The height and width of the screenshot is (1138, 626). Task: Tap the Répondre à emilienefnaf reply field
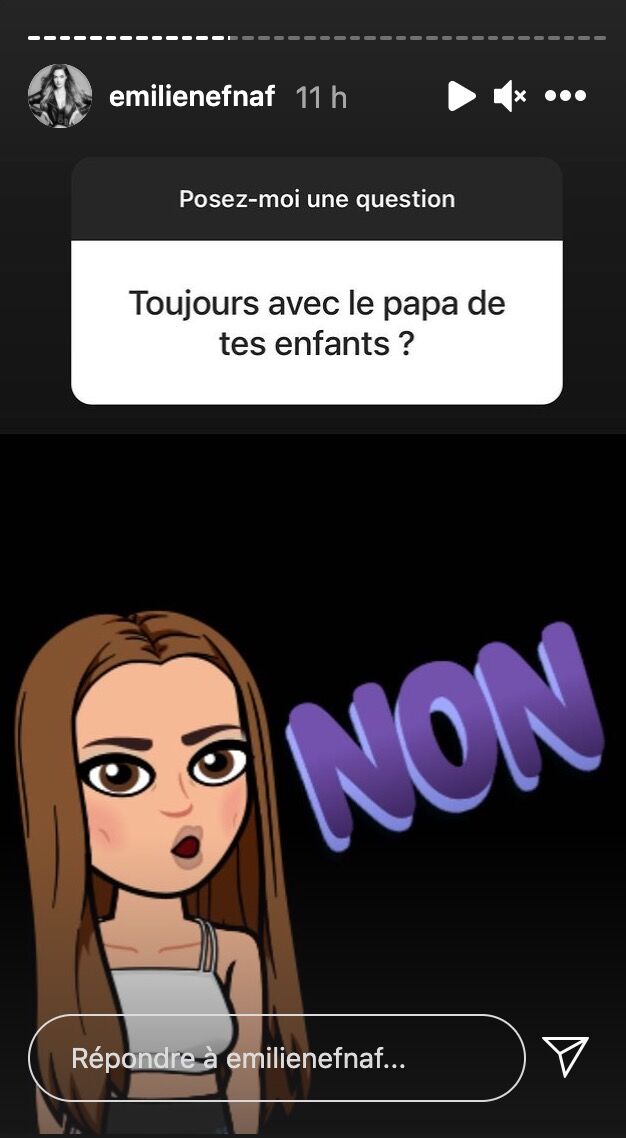tap(276, 1058)
